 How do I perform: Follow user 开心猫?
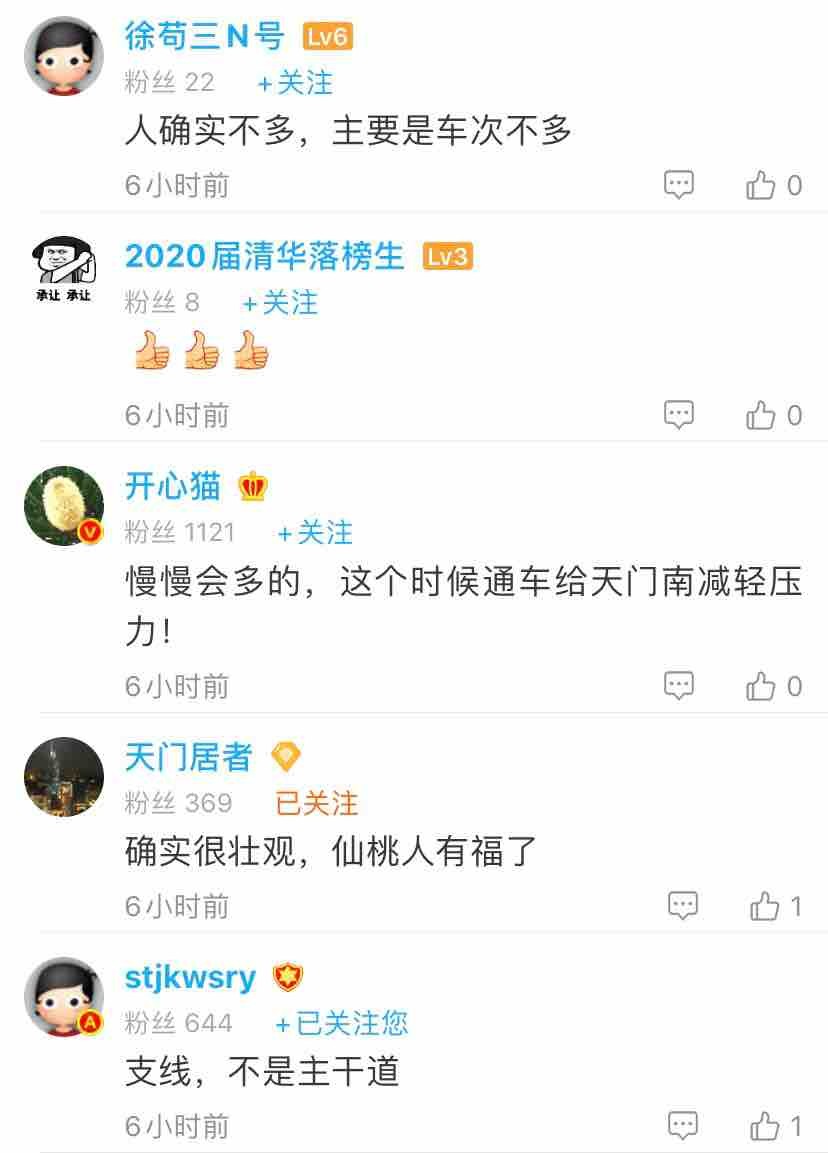coord(314,532)
